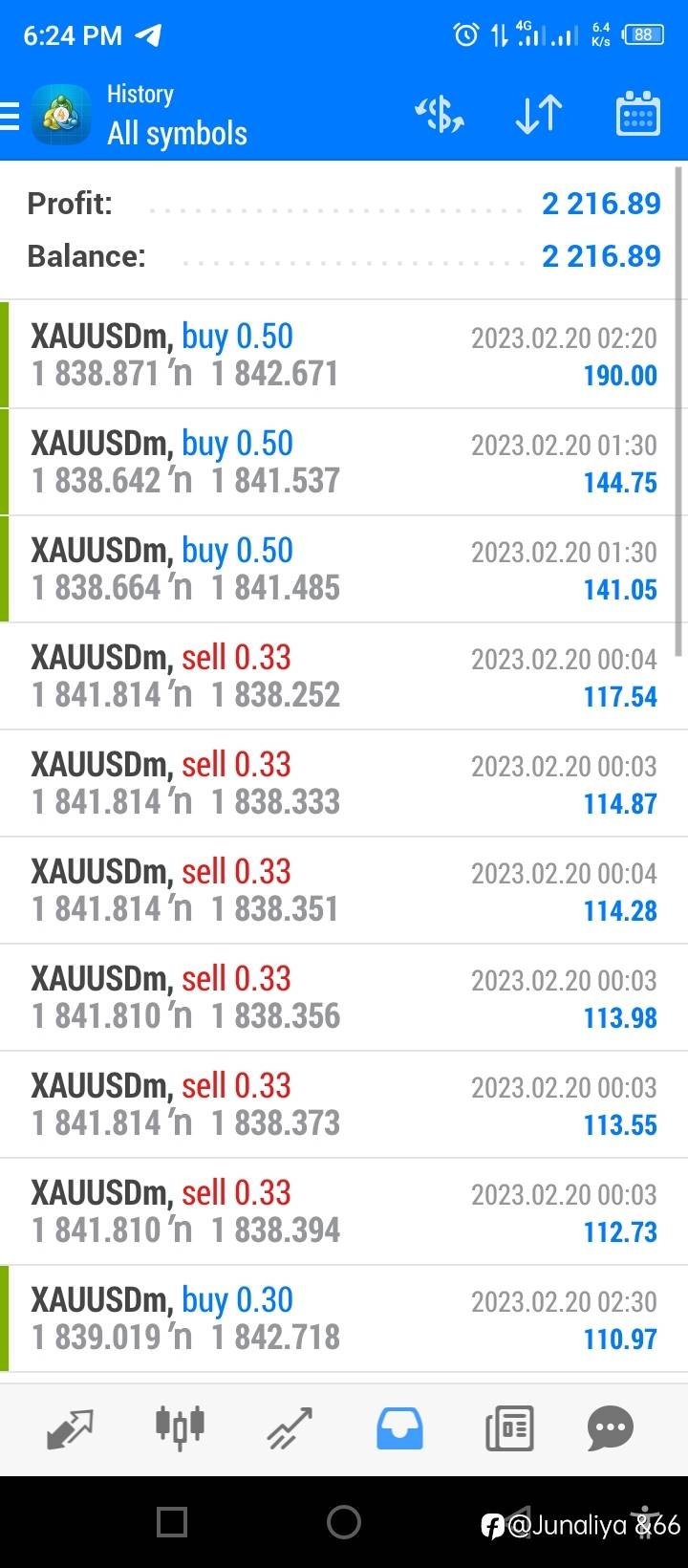Switch to the Trade tab
This screenshot has height=1568, width=688.
coord(290,1428)
